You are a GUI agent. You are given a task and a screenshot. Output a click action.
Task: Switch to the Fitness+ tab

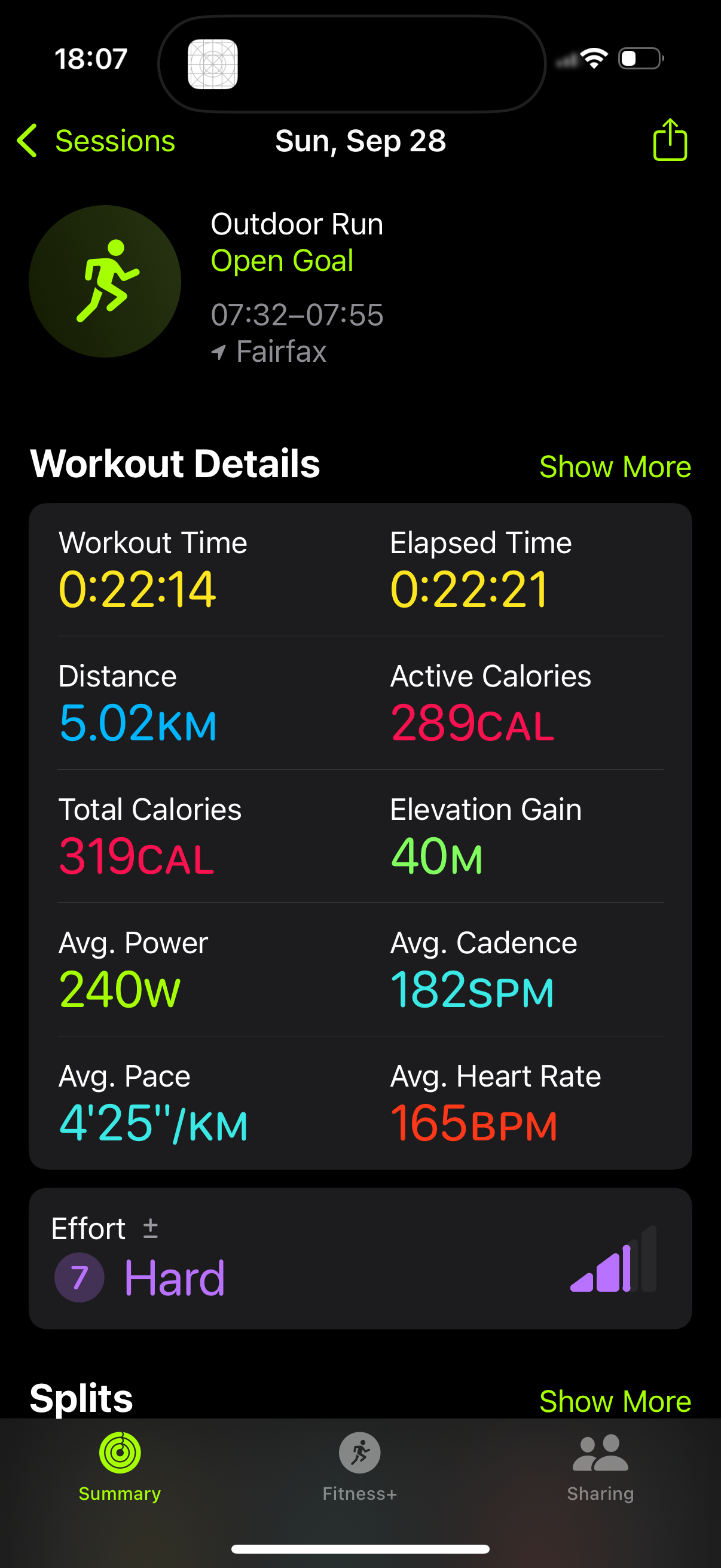click(x=359, y=1466)
